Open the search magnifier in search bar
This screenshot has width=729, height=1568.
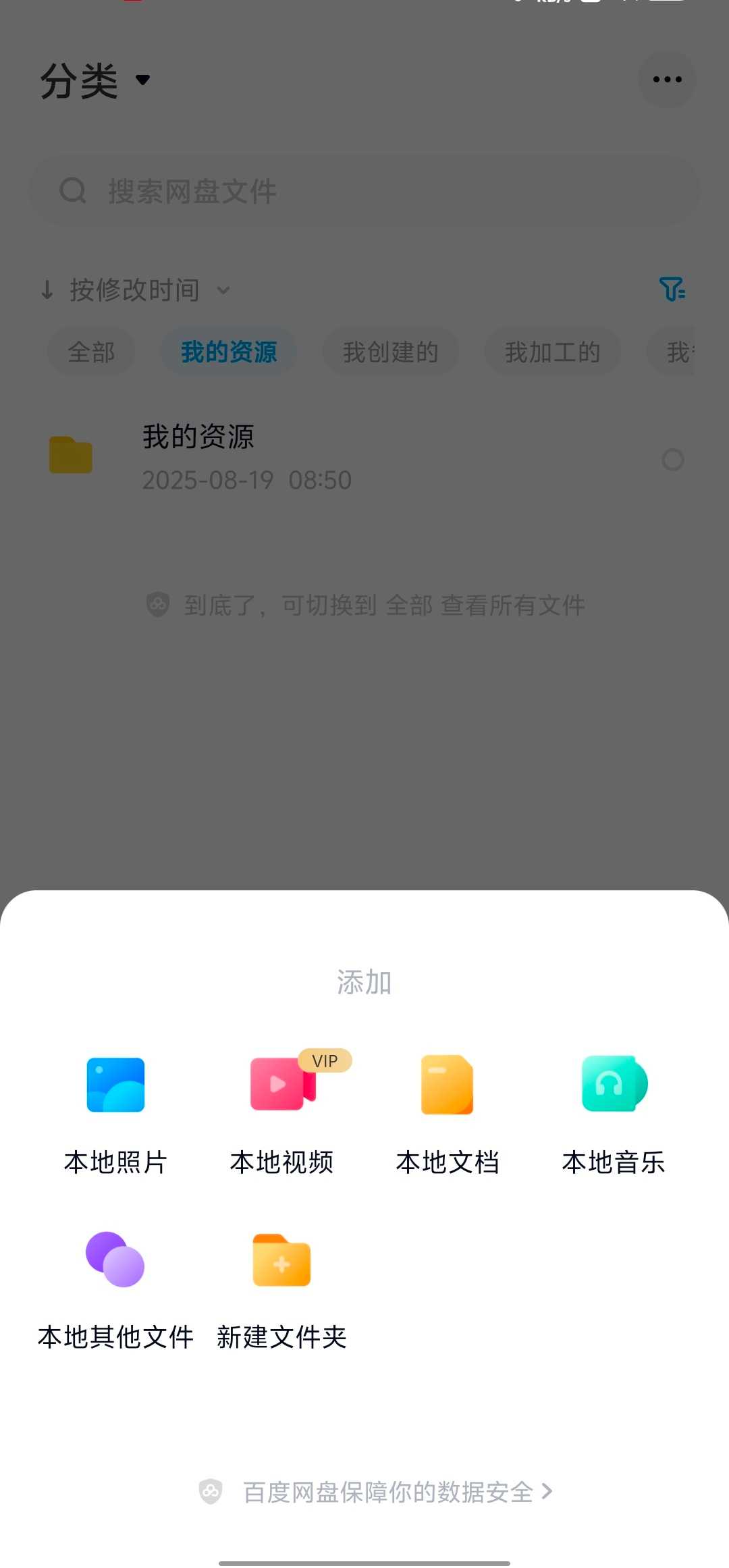(x=74, y=190)
